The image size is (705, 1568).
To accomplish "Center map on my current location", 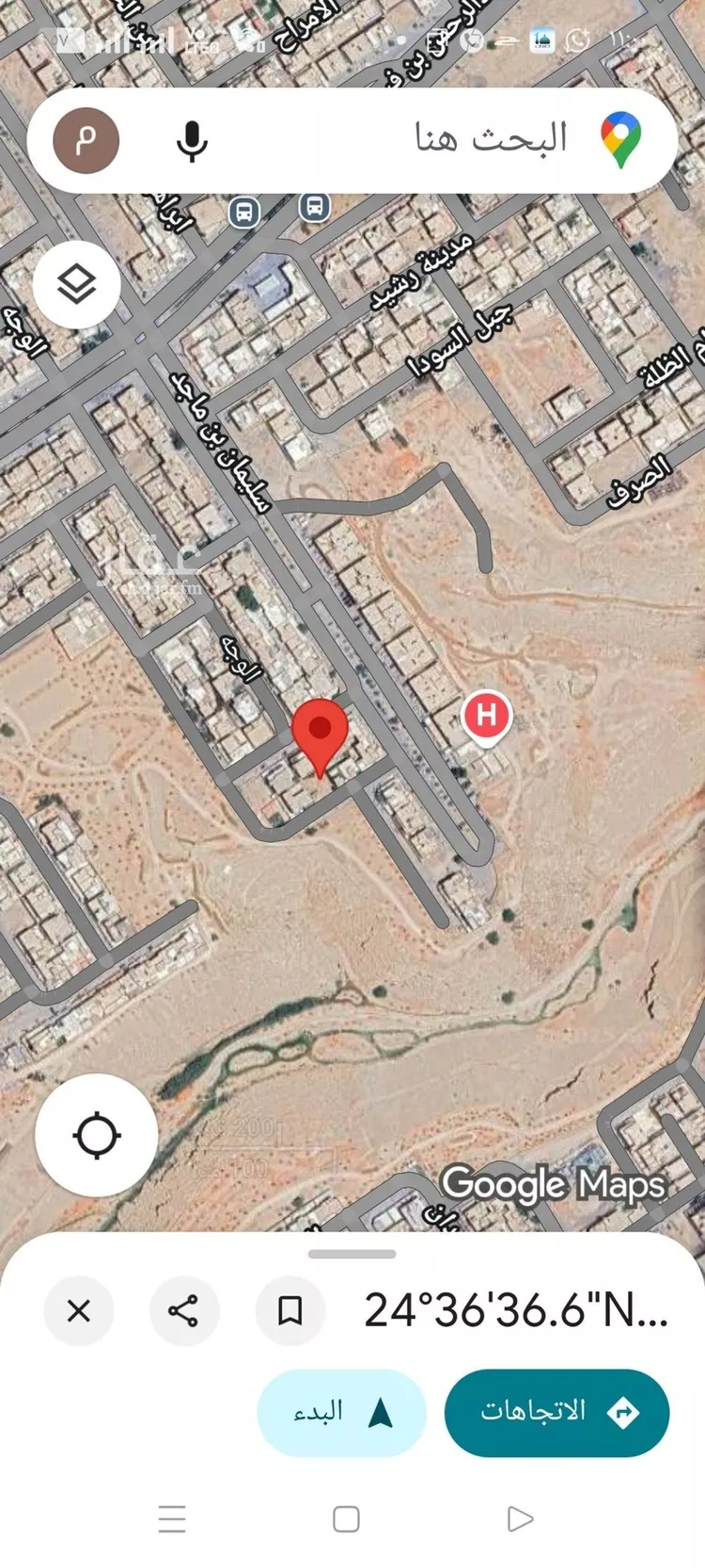I will pyautogui.click(x=96, y=1134).
